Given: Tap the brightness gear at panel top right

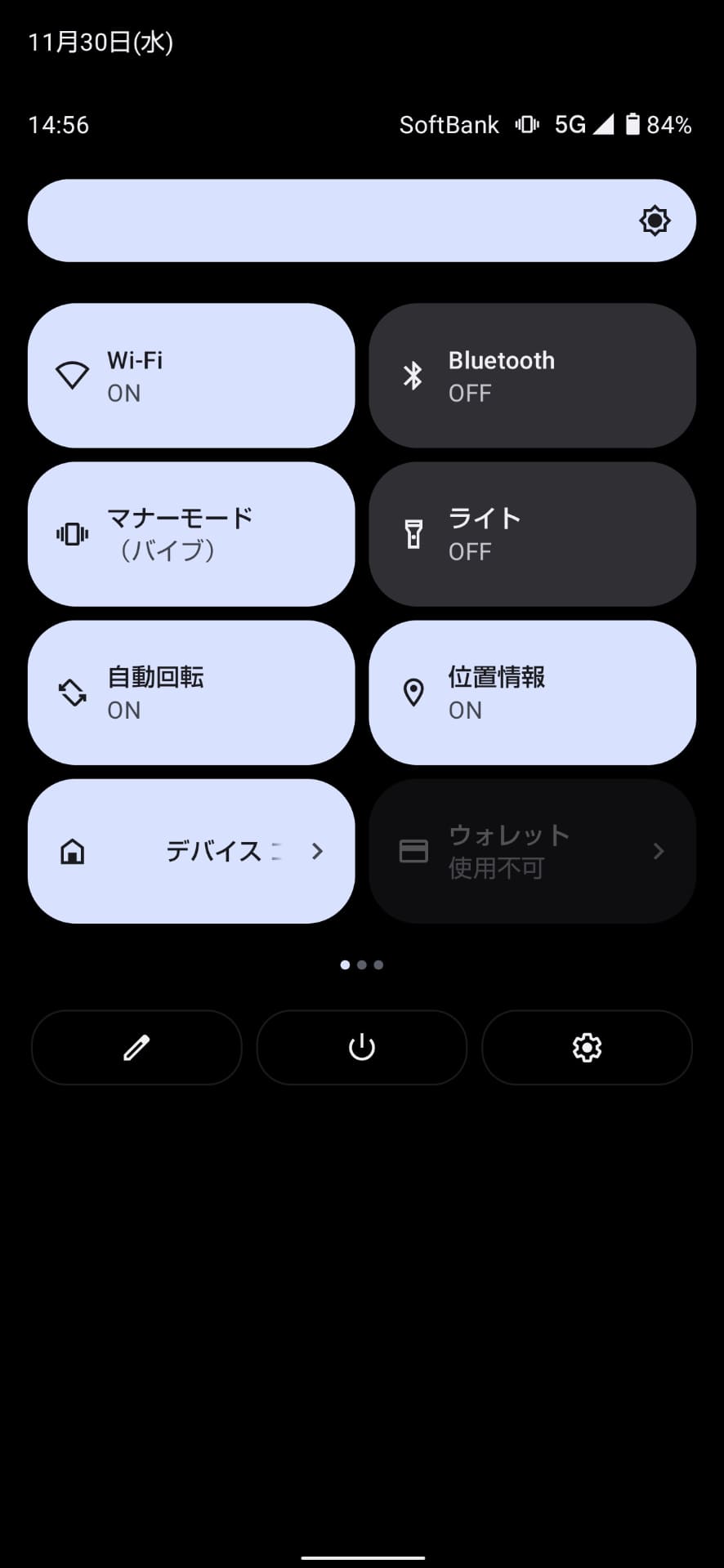Looking at the screenshot, I should tap(654, 220).
